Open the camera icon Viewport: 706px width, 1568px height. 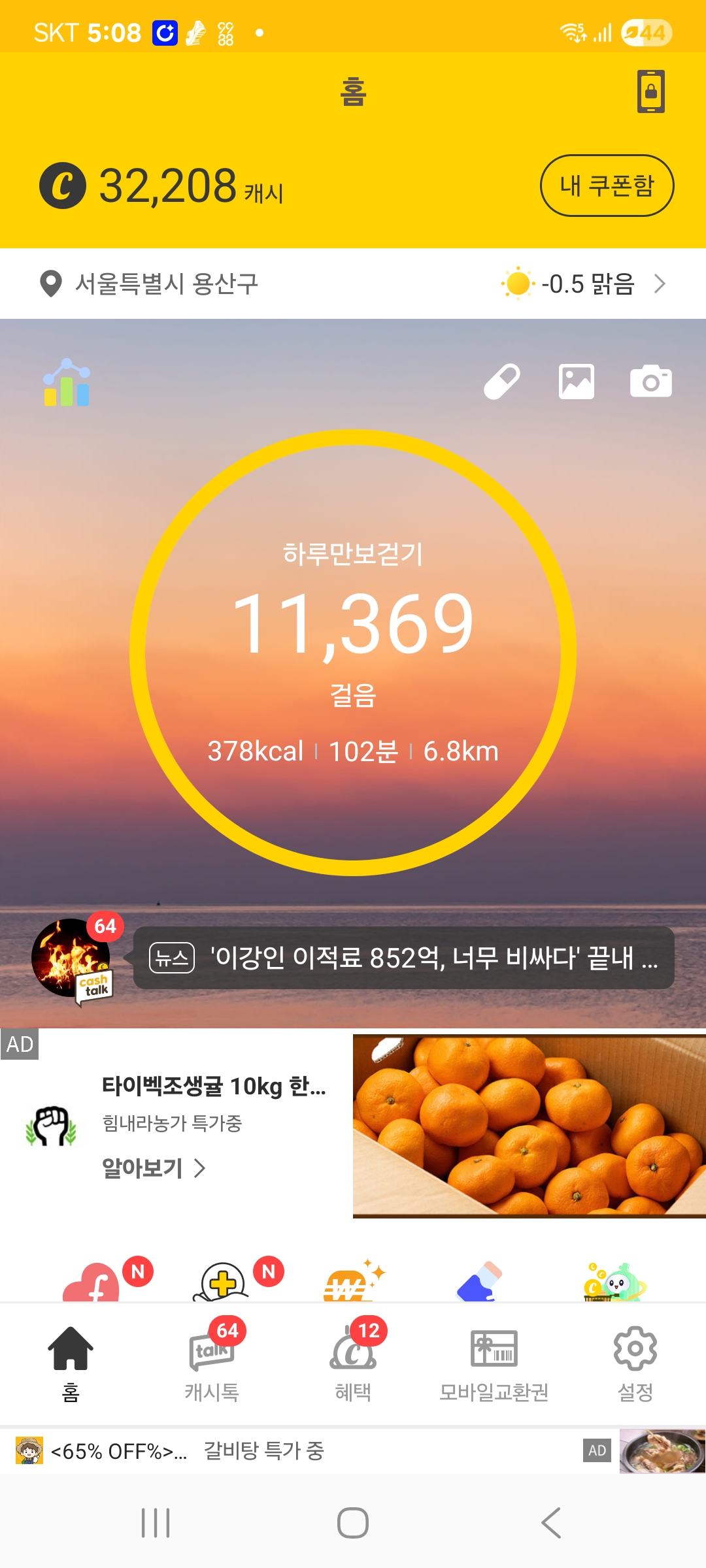pyautogui.click(x=650, y=382)
